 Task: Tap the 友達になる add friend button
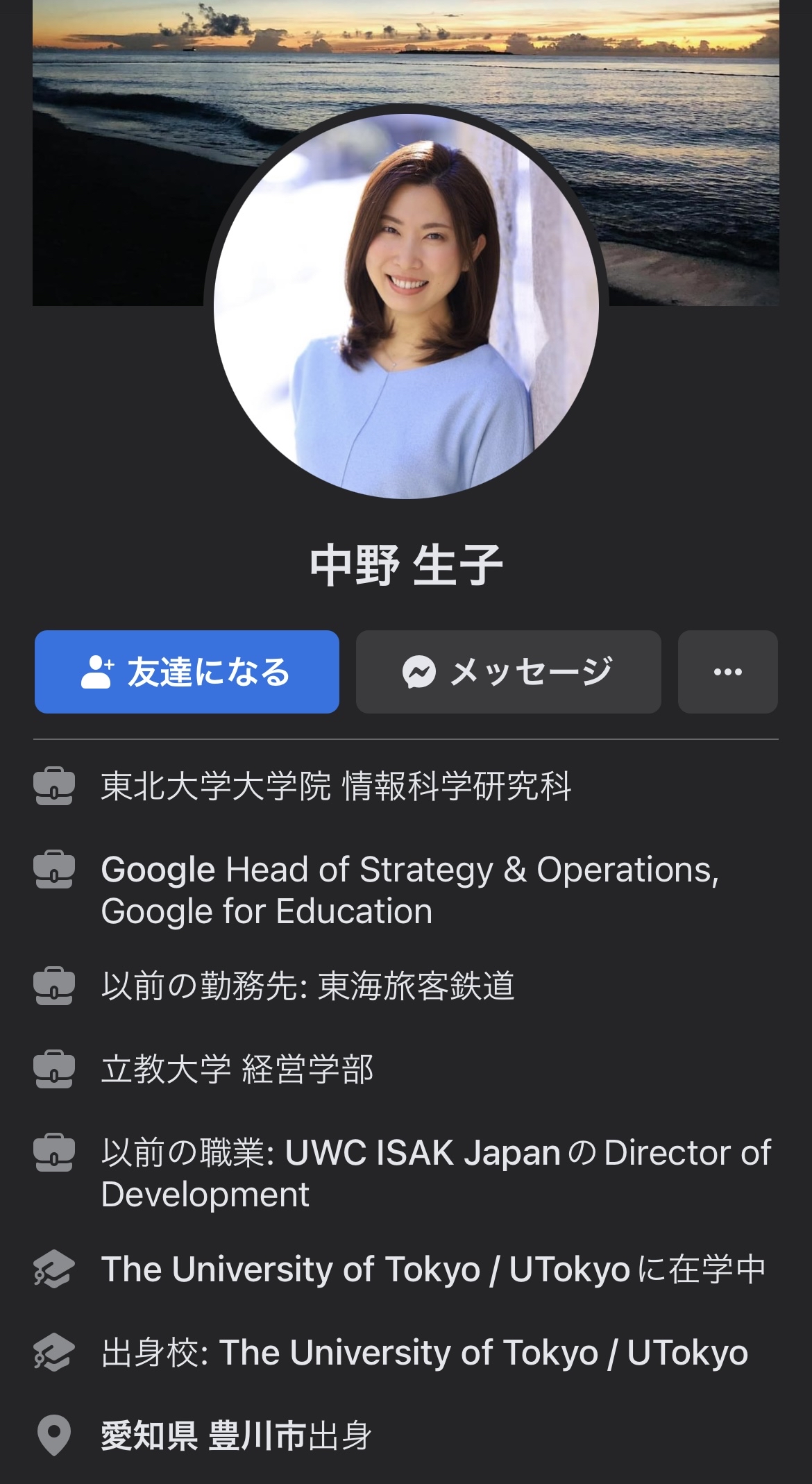tap(187, 671)
